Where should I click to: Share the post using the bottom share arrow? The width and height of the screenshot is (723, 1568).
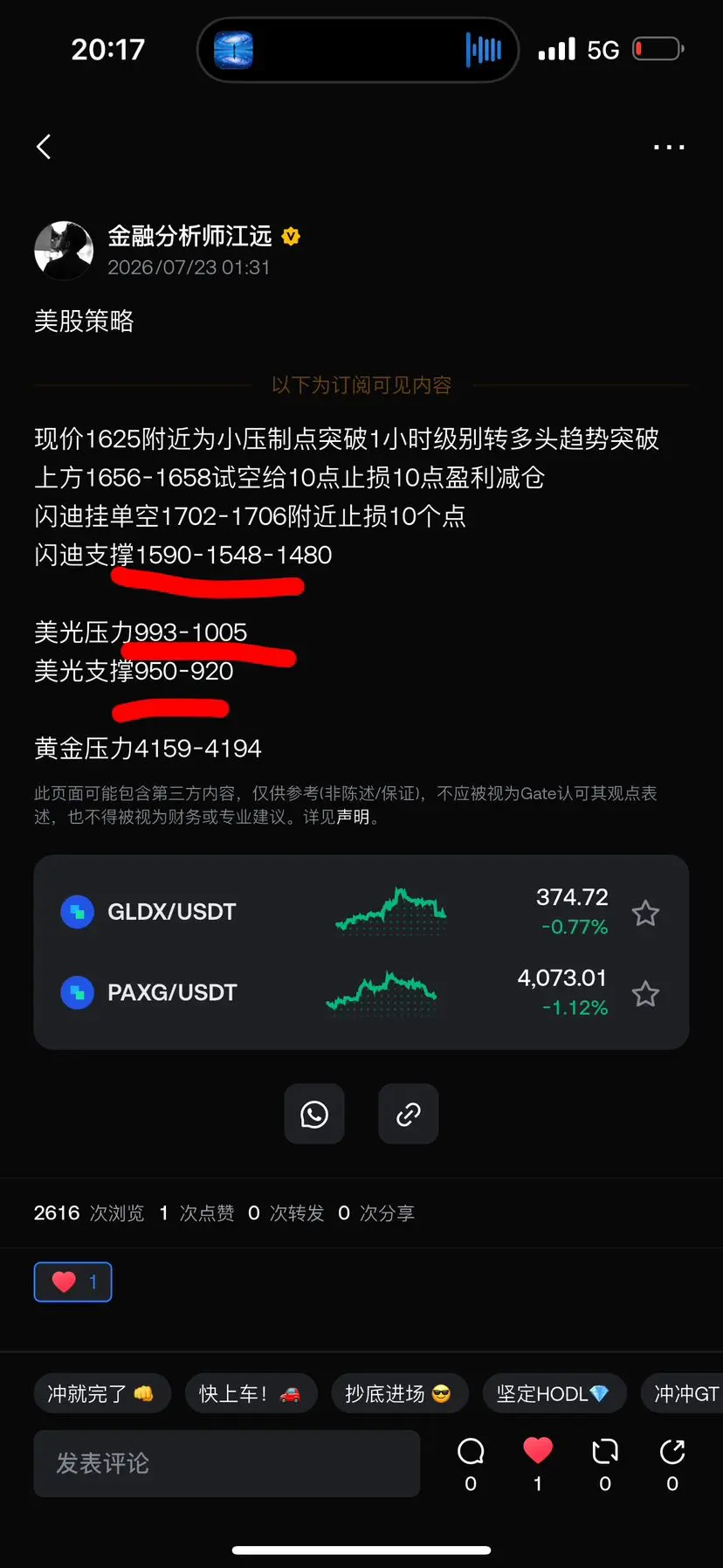pyautogui.click(x=672, y=1463)
